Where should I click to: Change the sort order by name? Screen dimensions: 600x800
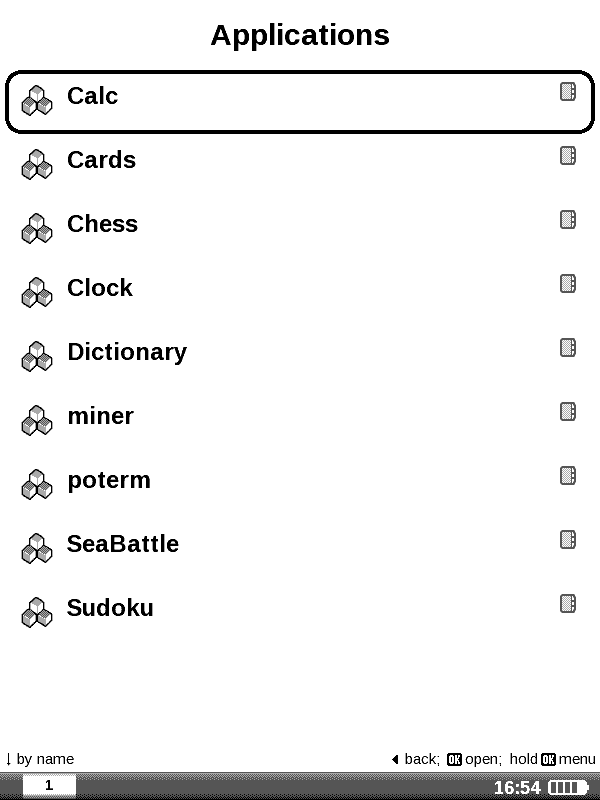40,759
